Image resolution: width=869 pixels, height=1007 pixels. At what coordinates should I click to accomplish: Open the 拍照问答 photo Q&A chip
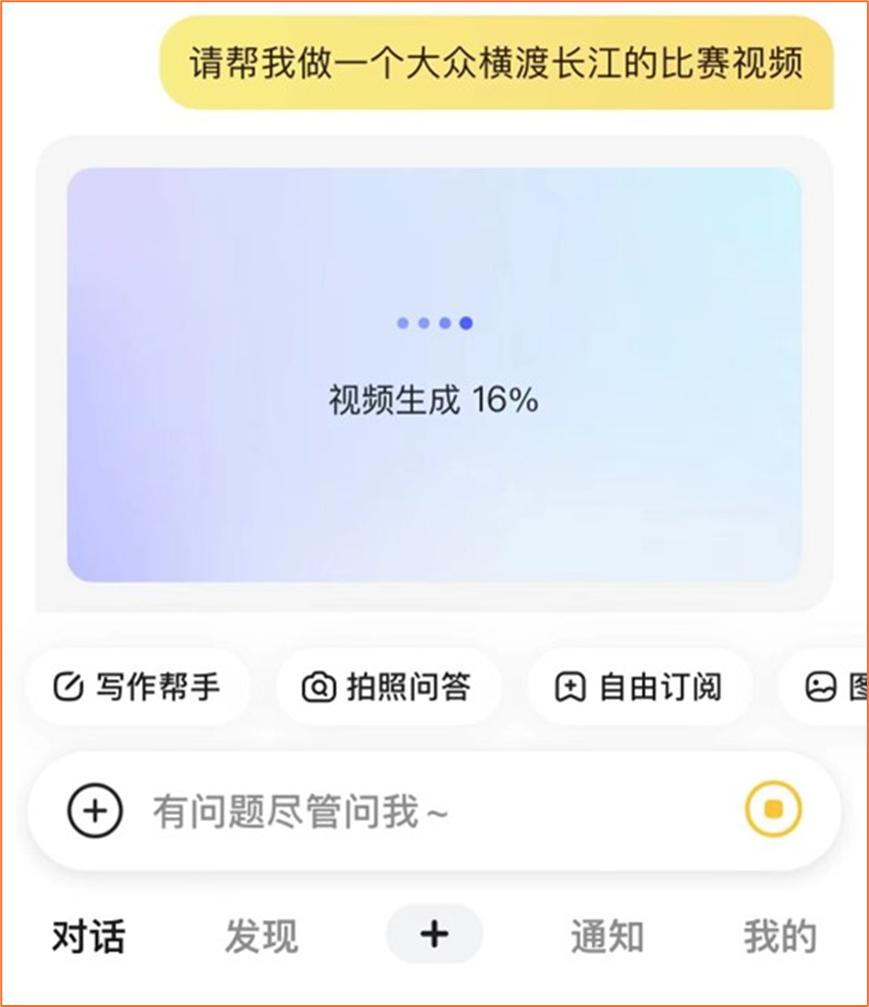coord(387,687)
